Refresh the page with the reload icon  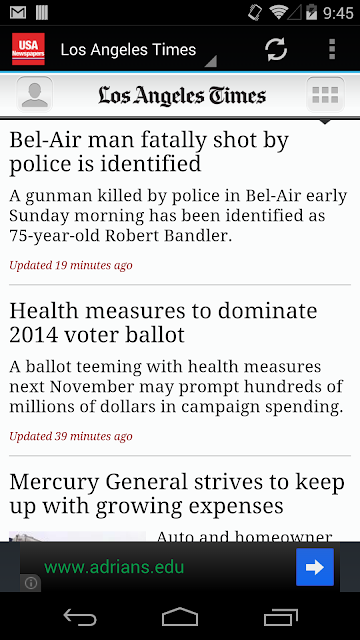tap(276, 50)
